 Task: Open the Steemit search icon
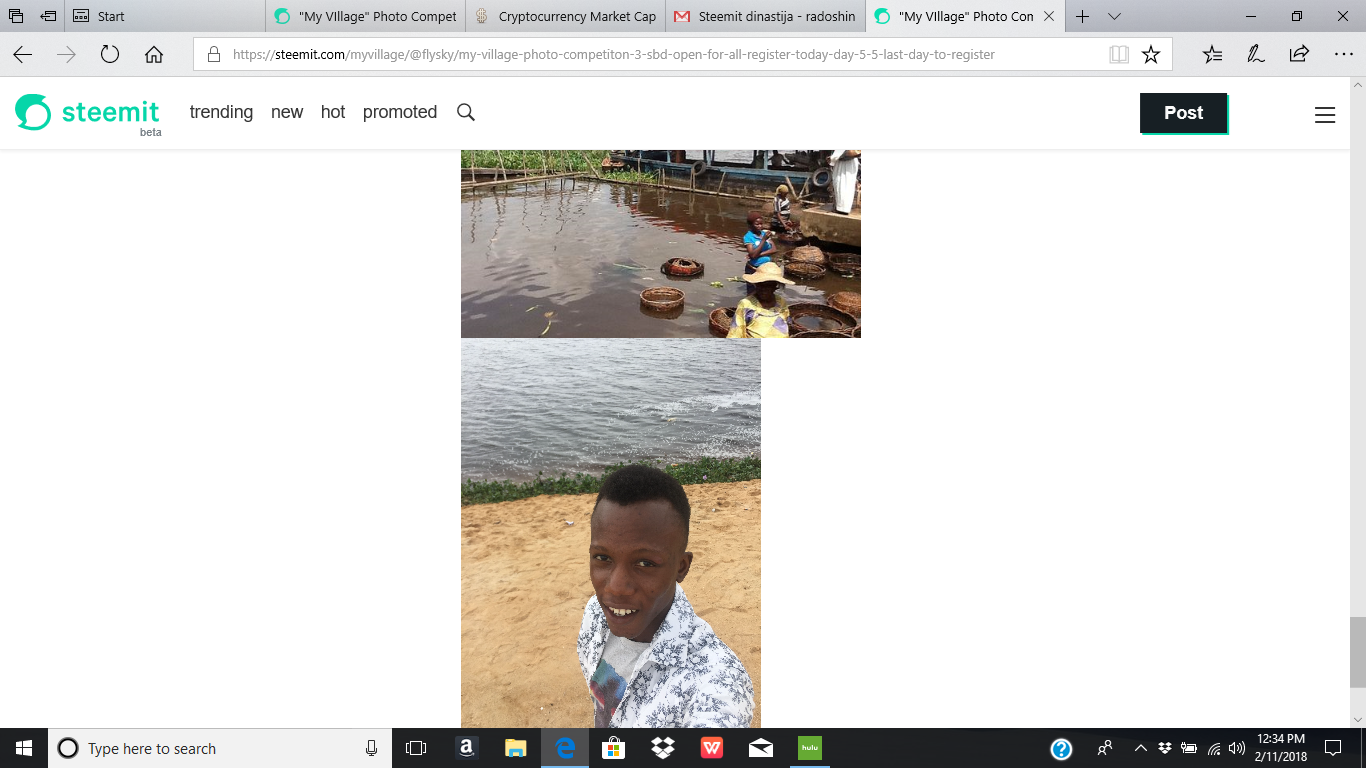point(466,112)
